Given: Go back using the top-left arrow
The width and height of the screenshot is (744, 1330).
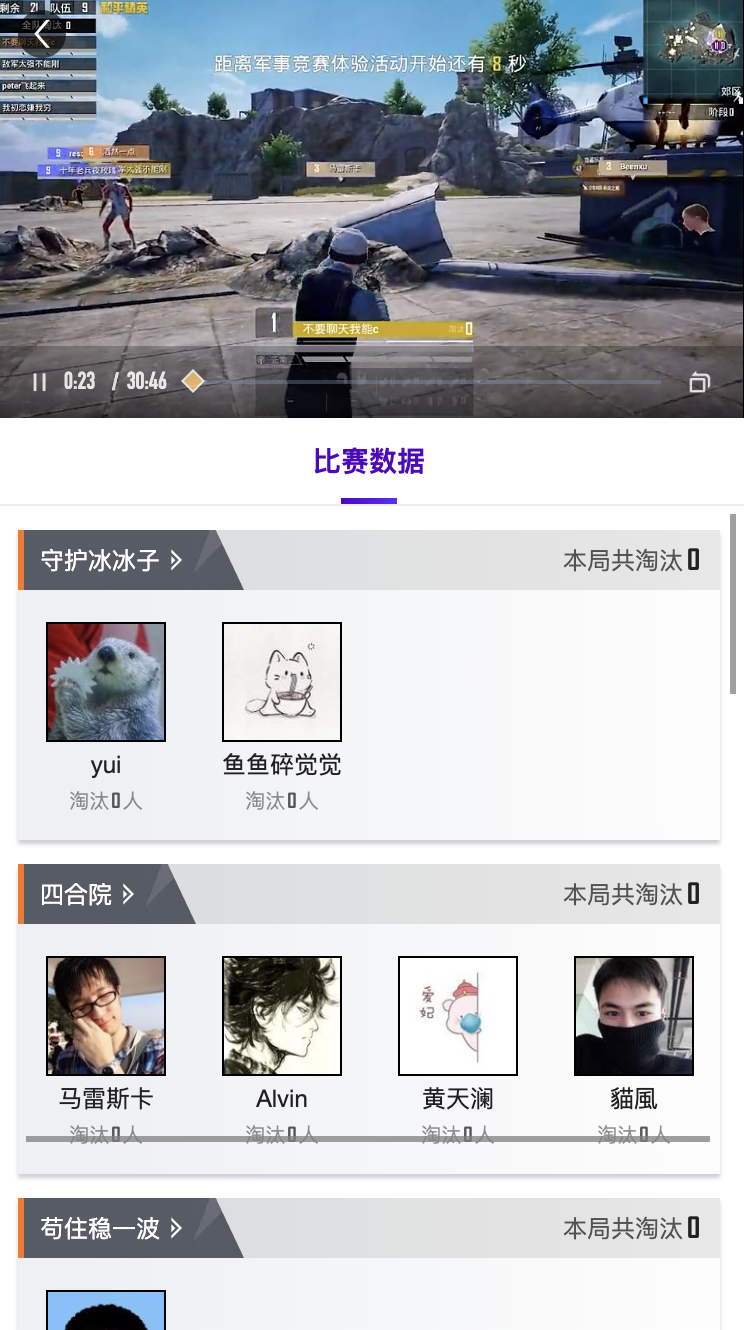Looking at the screenshot, I should click(x=42, y=35).
